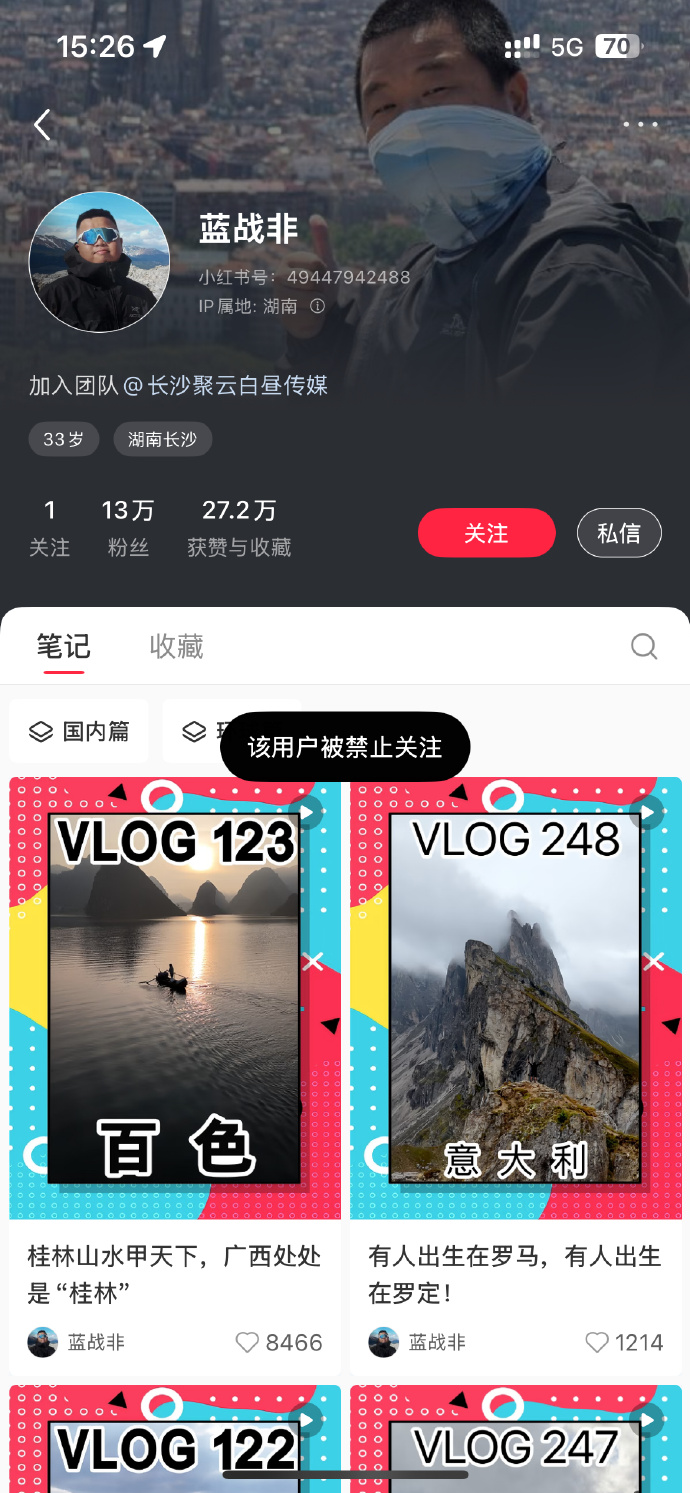Send a private message via 私信
690x1493 pixels.
pos(619,533)
